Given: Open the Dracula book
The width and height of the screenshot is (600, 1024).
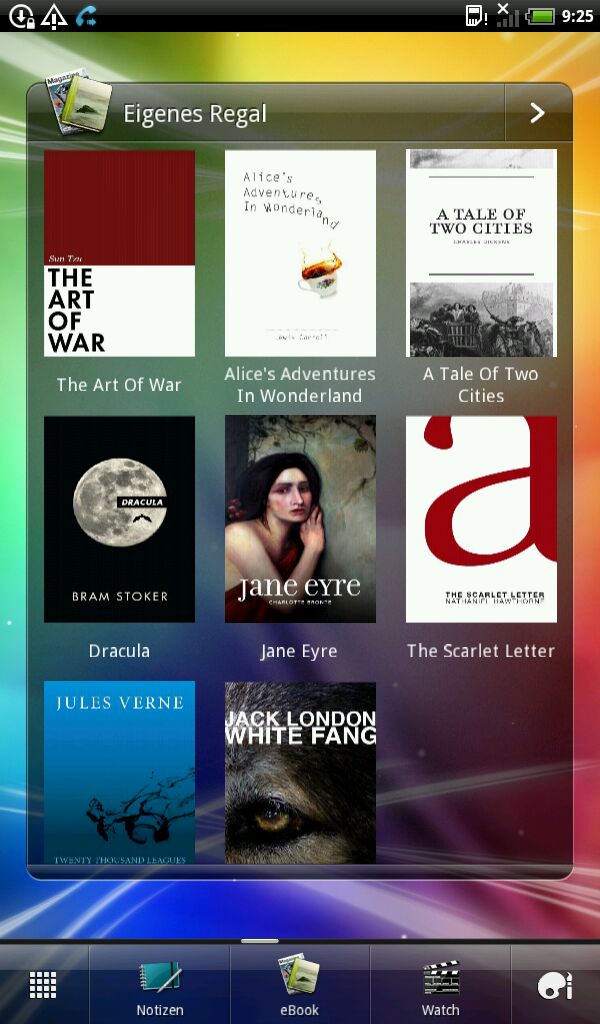Looking at the screenshot, I should pyautogui.click(x=119, y=519).
